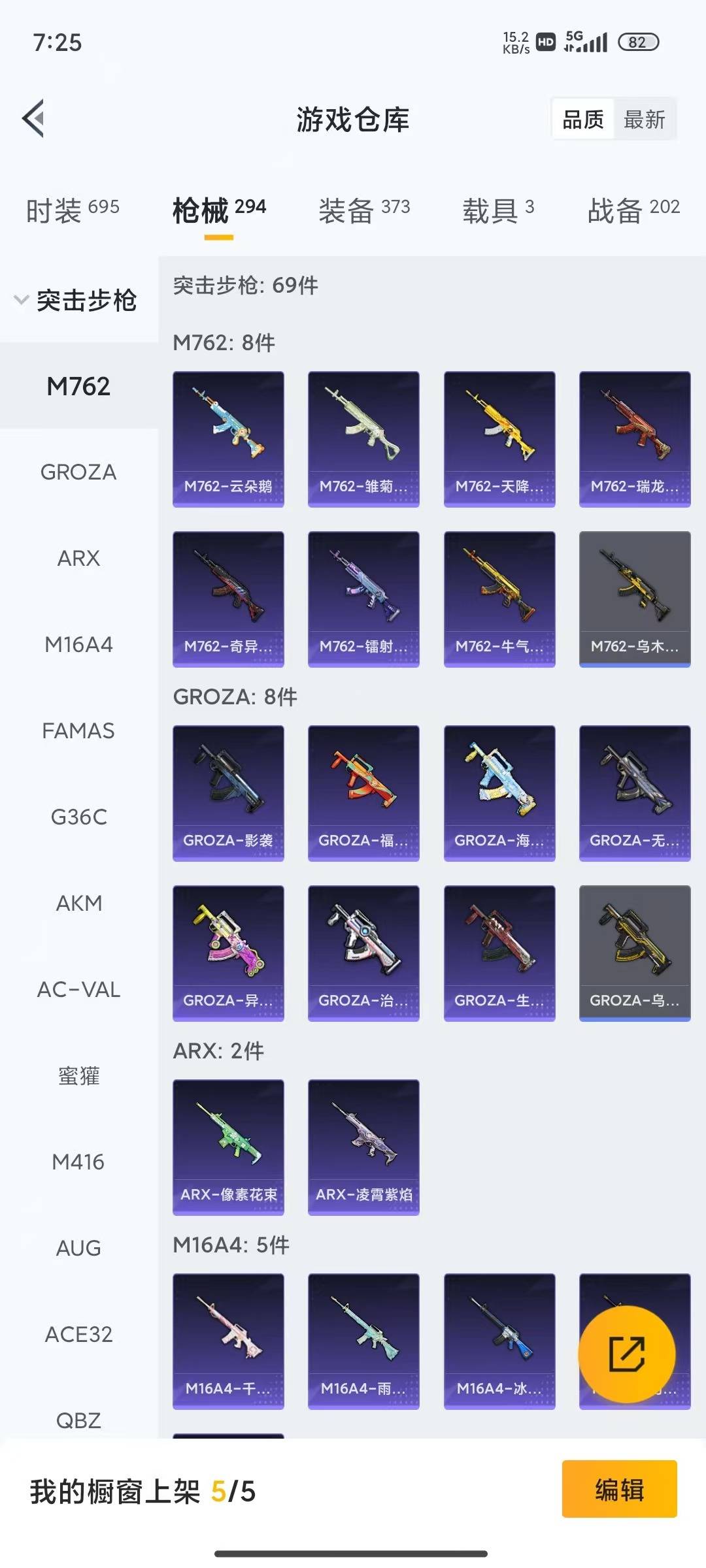Tap the yellow share floating button
The image size is (706, 1568).
[626, 1354]
